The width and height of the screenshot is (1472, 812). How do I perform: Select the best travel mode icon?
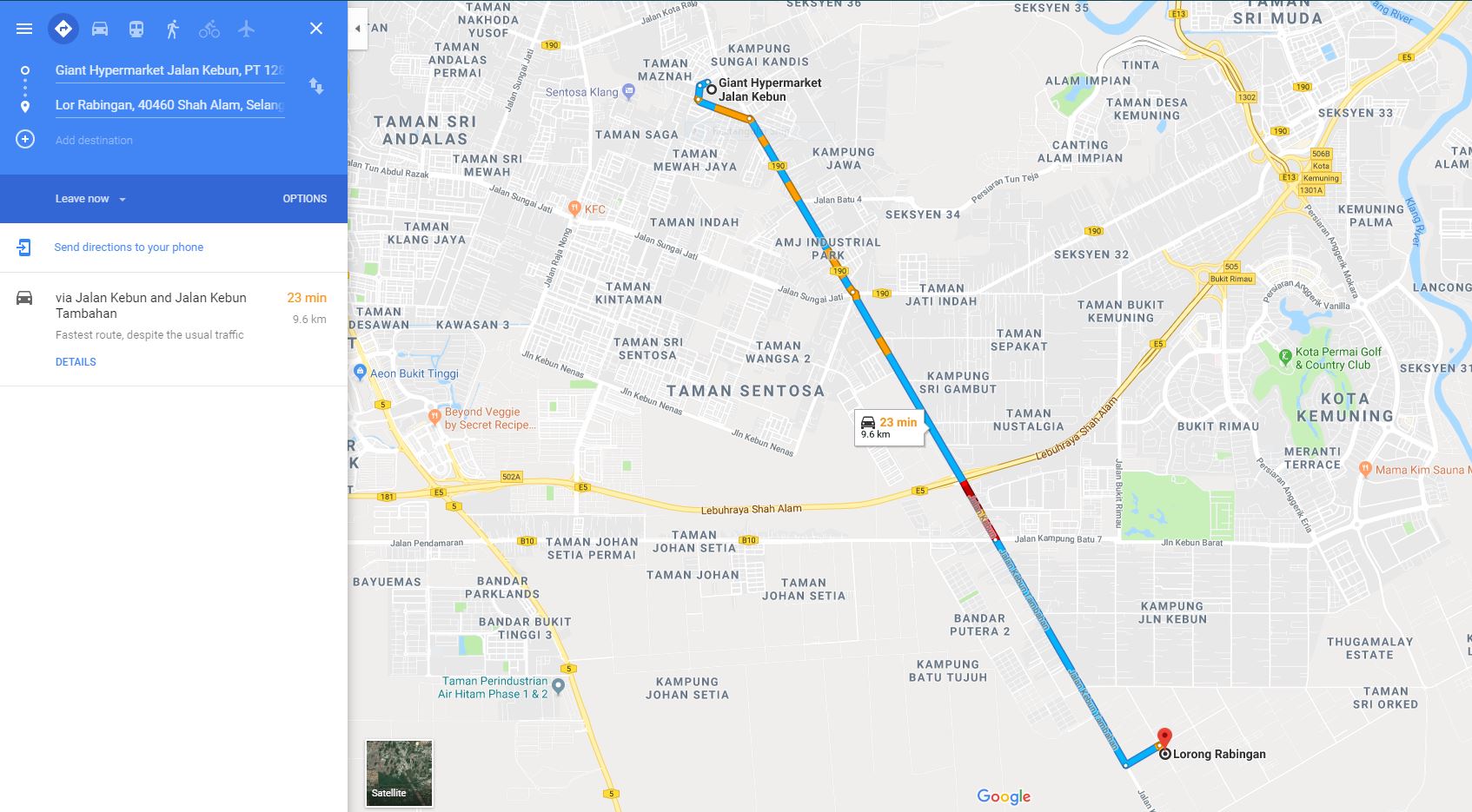pos(63,29)
